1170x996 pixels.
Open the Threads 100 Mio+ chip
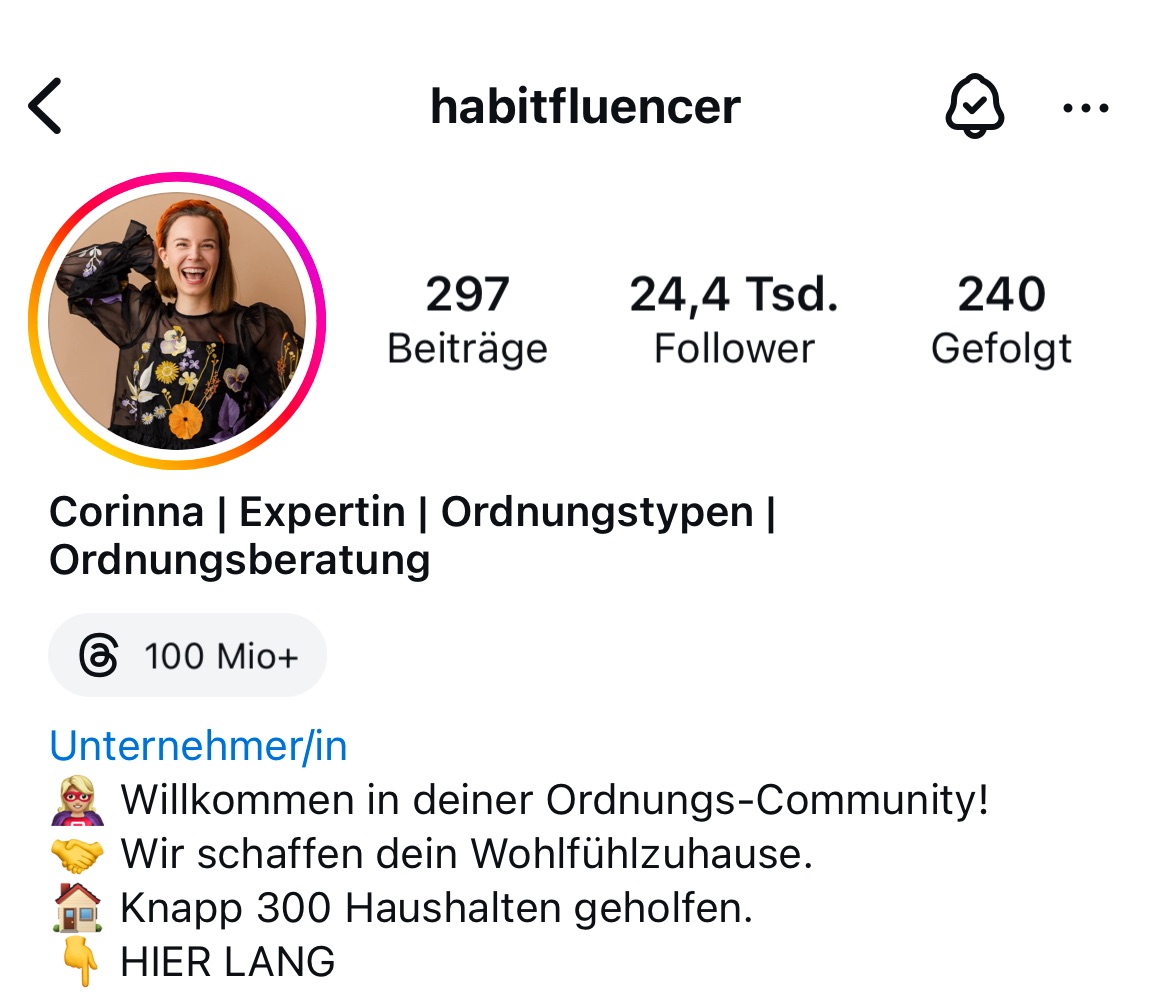188,656
